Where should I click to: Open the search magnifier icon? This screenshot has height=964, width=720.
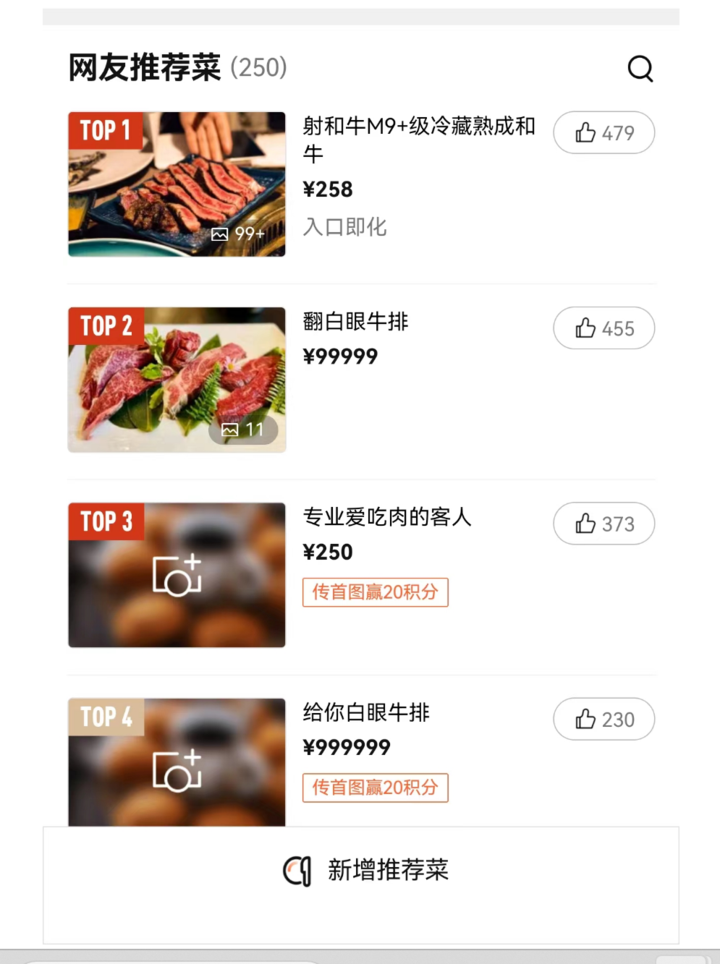click(641, 69)
